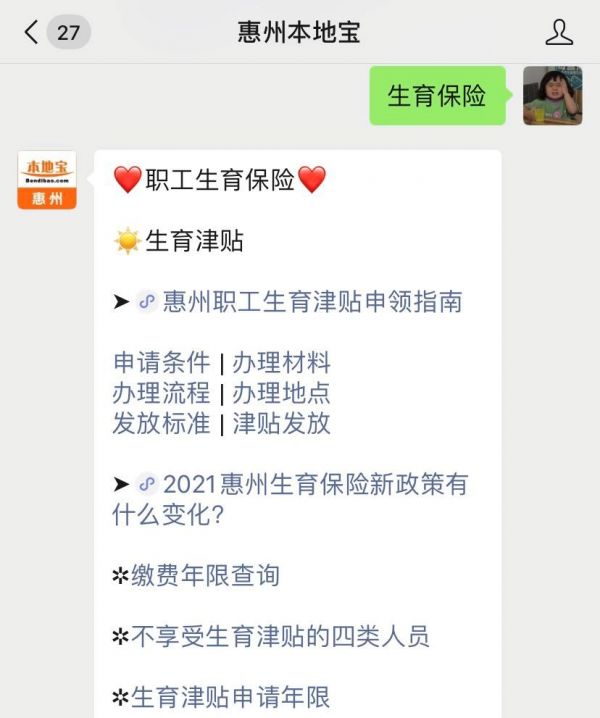Open the 申请条件 link
The width and height of the screenshot is (600, 718).
click(161, 363)
